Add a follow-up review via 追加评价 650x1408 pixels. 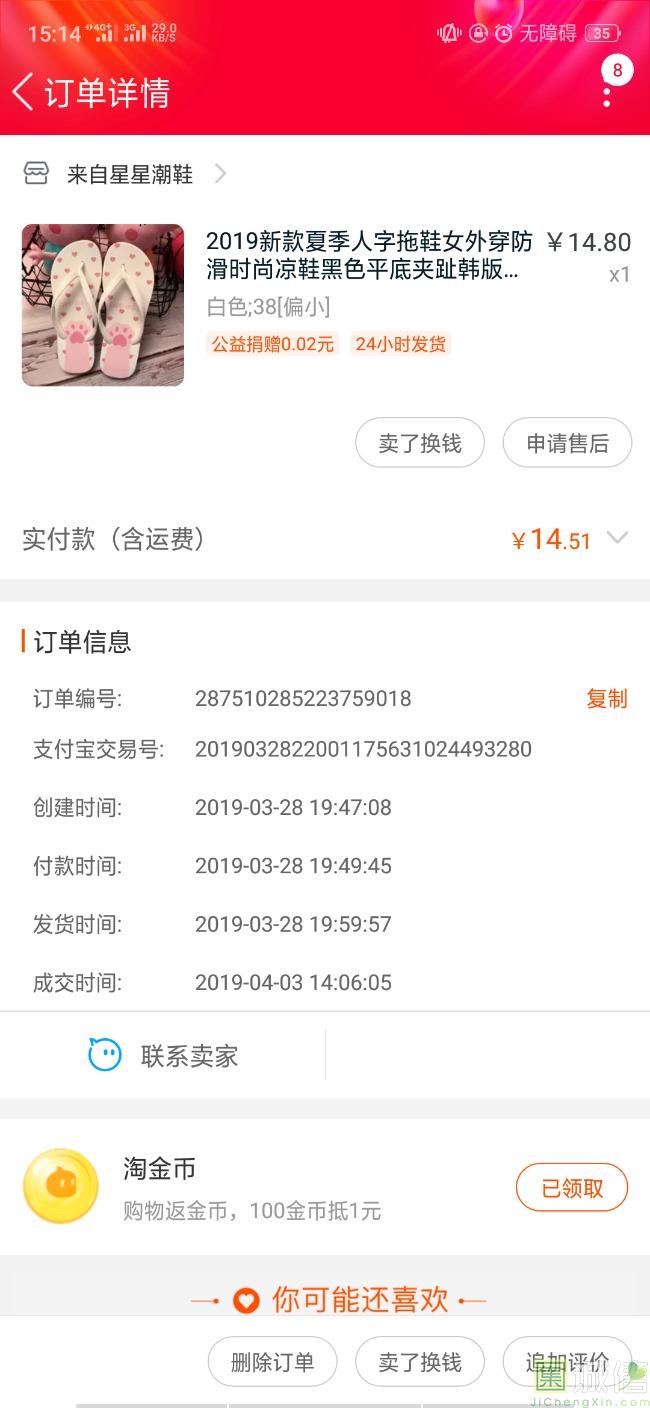point(567,1362)
